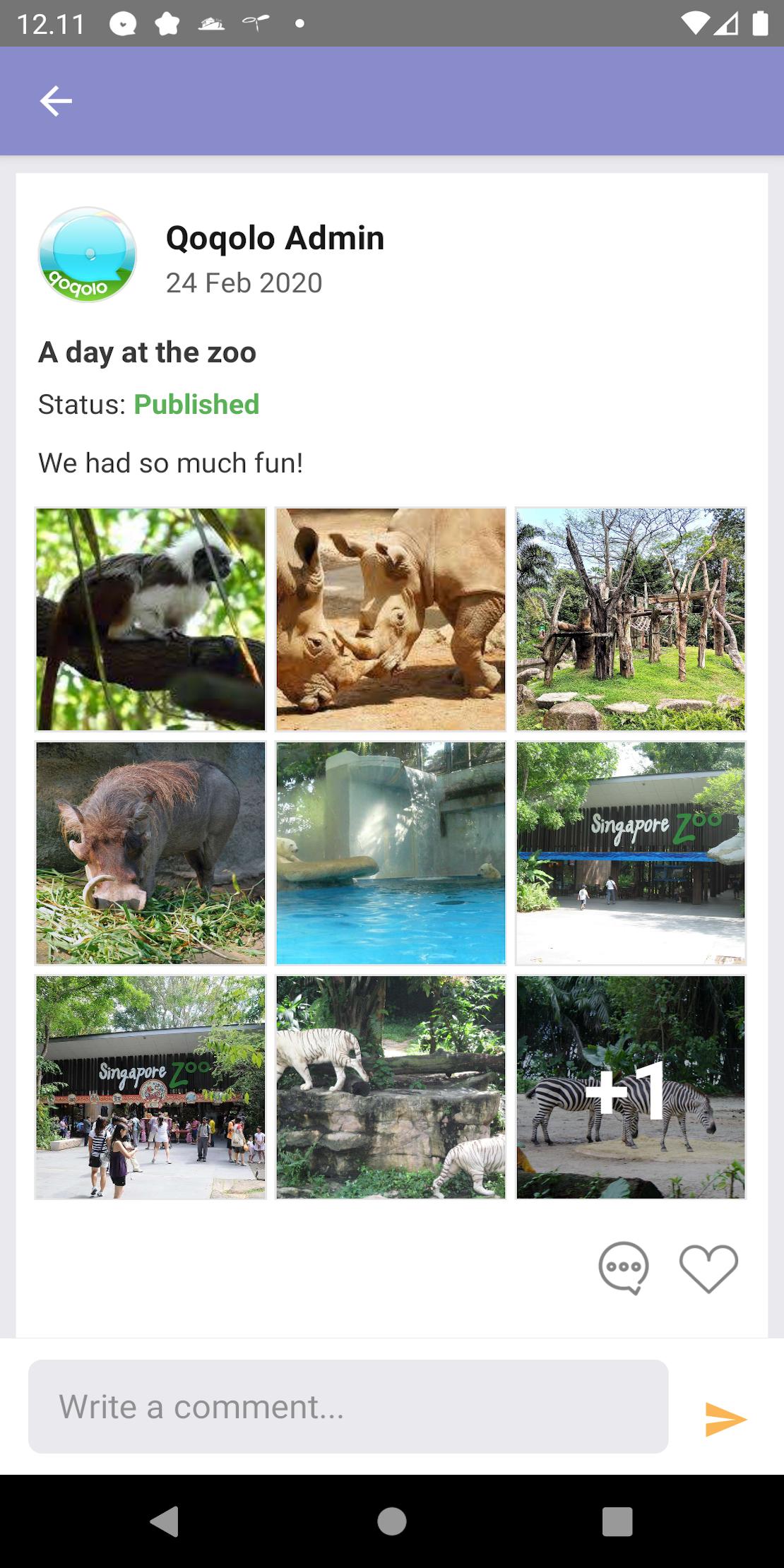Open the empty zoo entrance photo
The width and height of the screenshot is (784, 1568).
click(631, 853)
